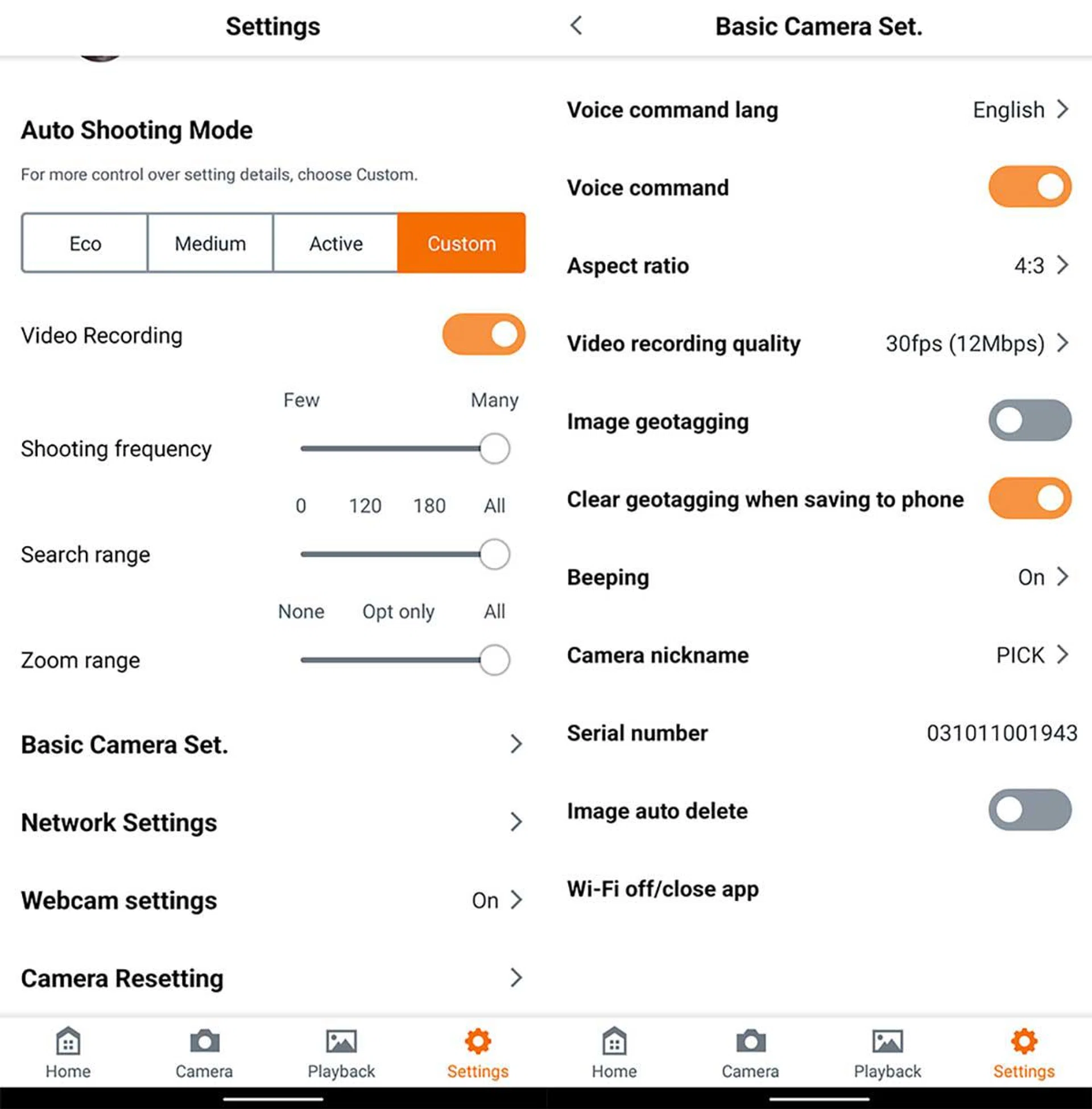Switch to the Active shooting mode
Image resolution: width=1092 pixels, height=1109 pixels.
[x=336, y=243]
